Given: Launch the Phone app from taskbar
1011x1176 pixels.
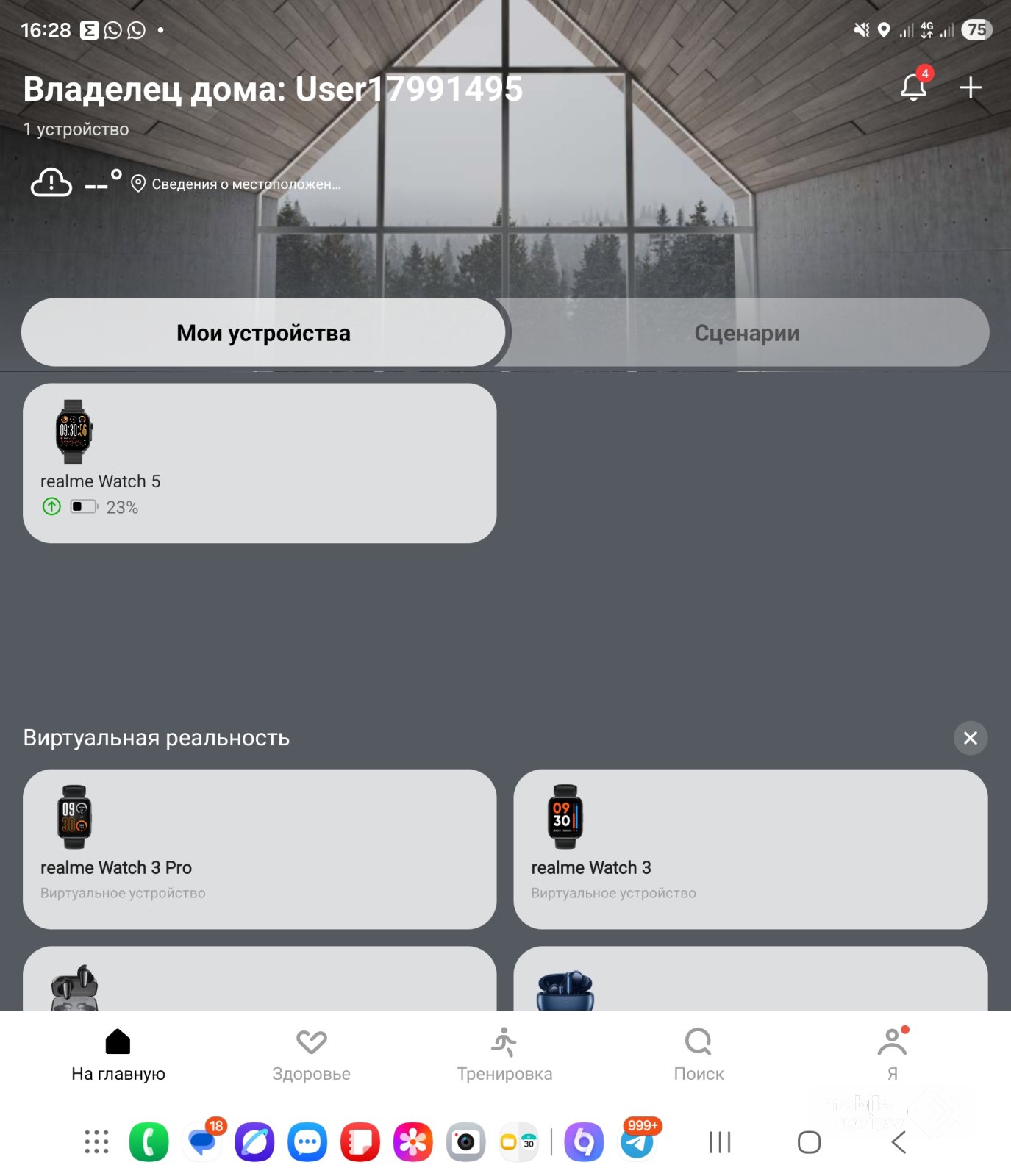Looking at the screenshot, I should [x=149, y=1142].
